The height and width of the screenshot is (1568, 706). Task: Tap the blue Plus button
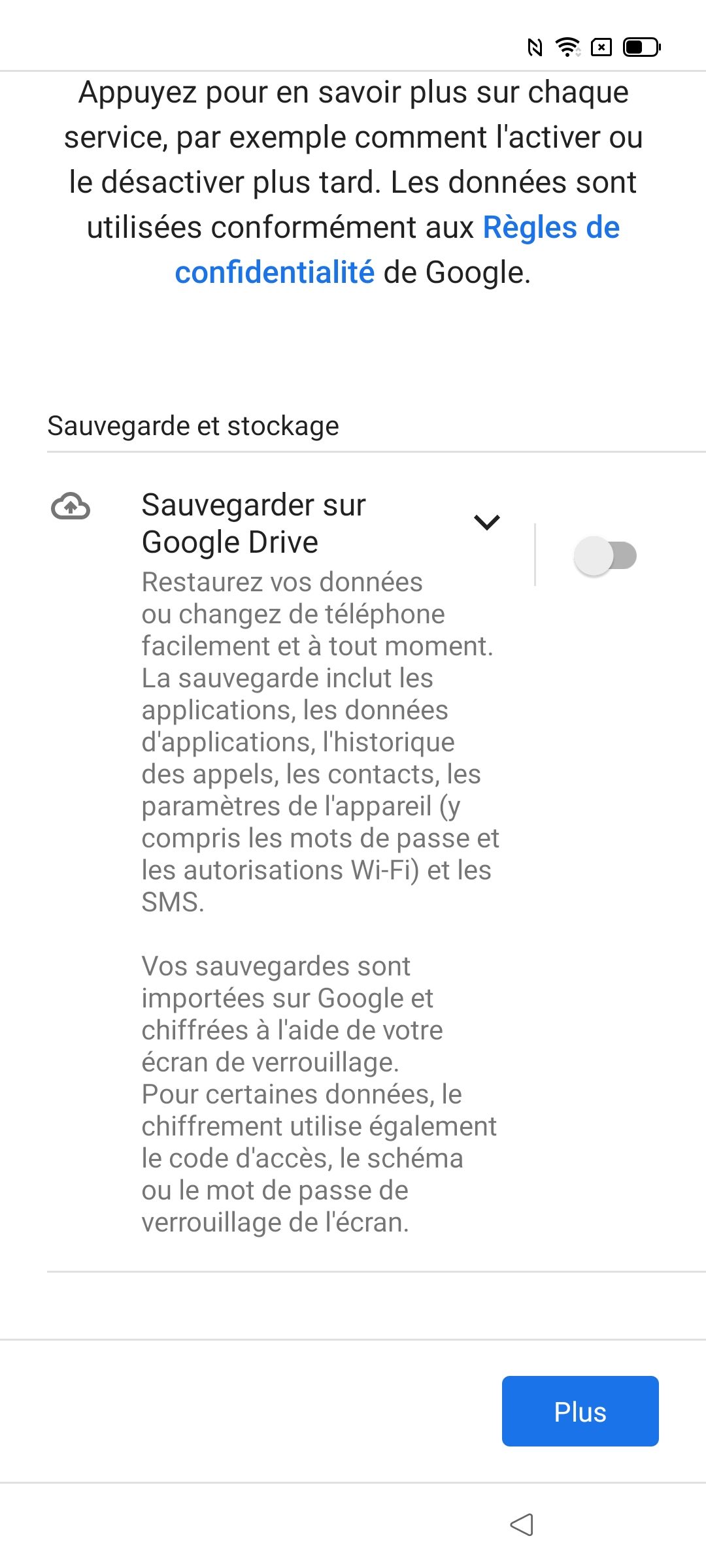click(580, 1411)
